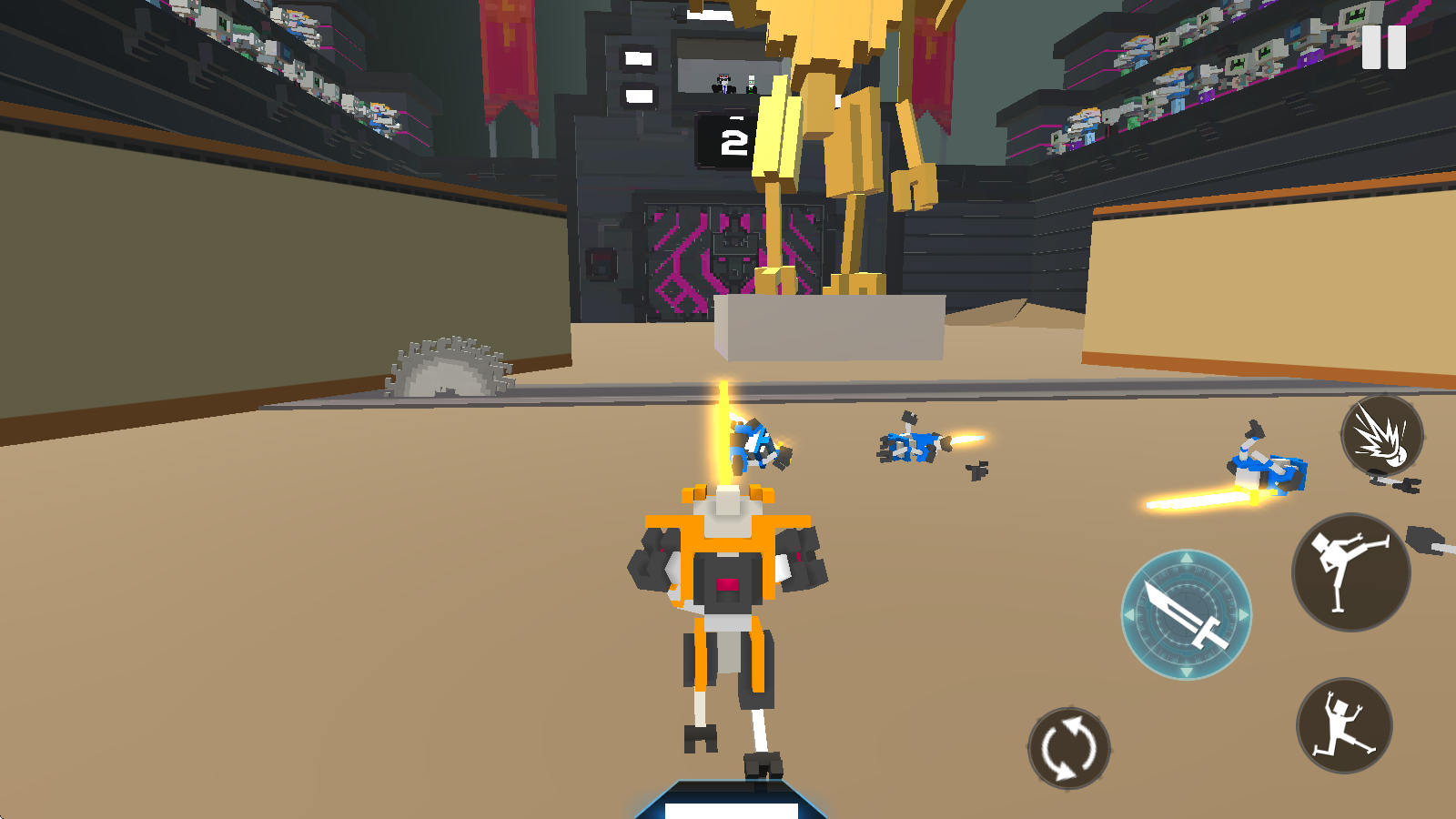
Task: Attack with the sword button
Action: (1186, 615)
